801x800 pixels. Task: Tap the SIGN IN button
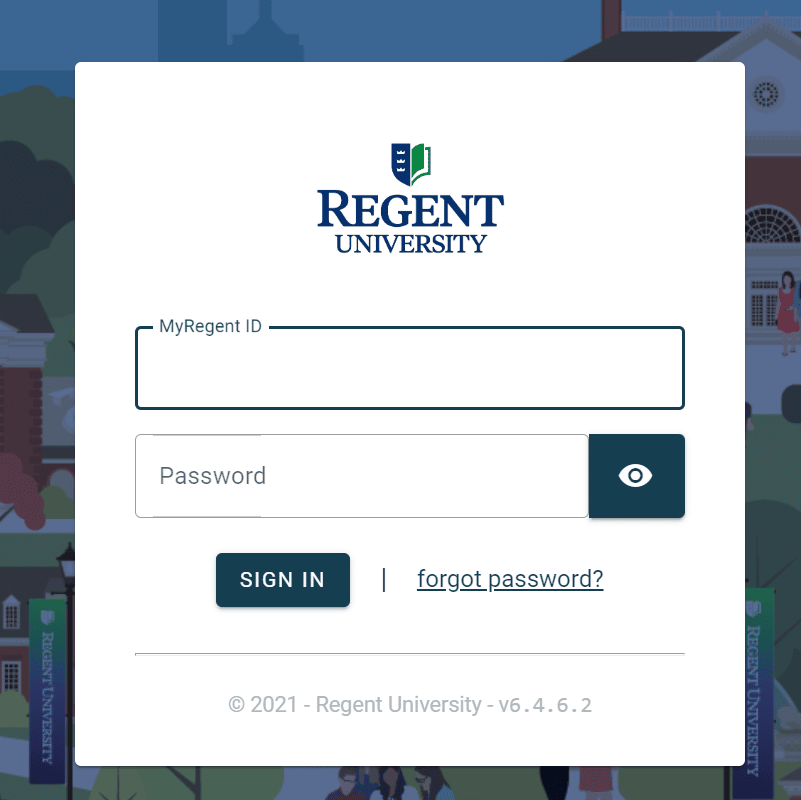coord(283,580)
